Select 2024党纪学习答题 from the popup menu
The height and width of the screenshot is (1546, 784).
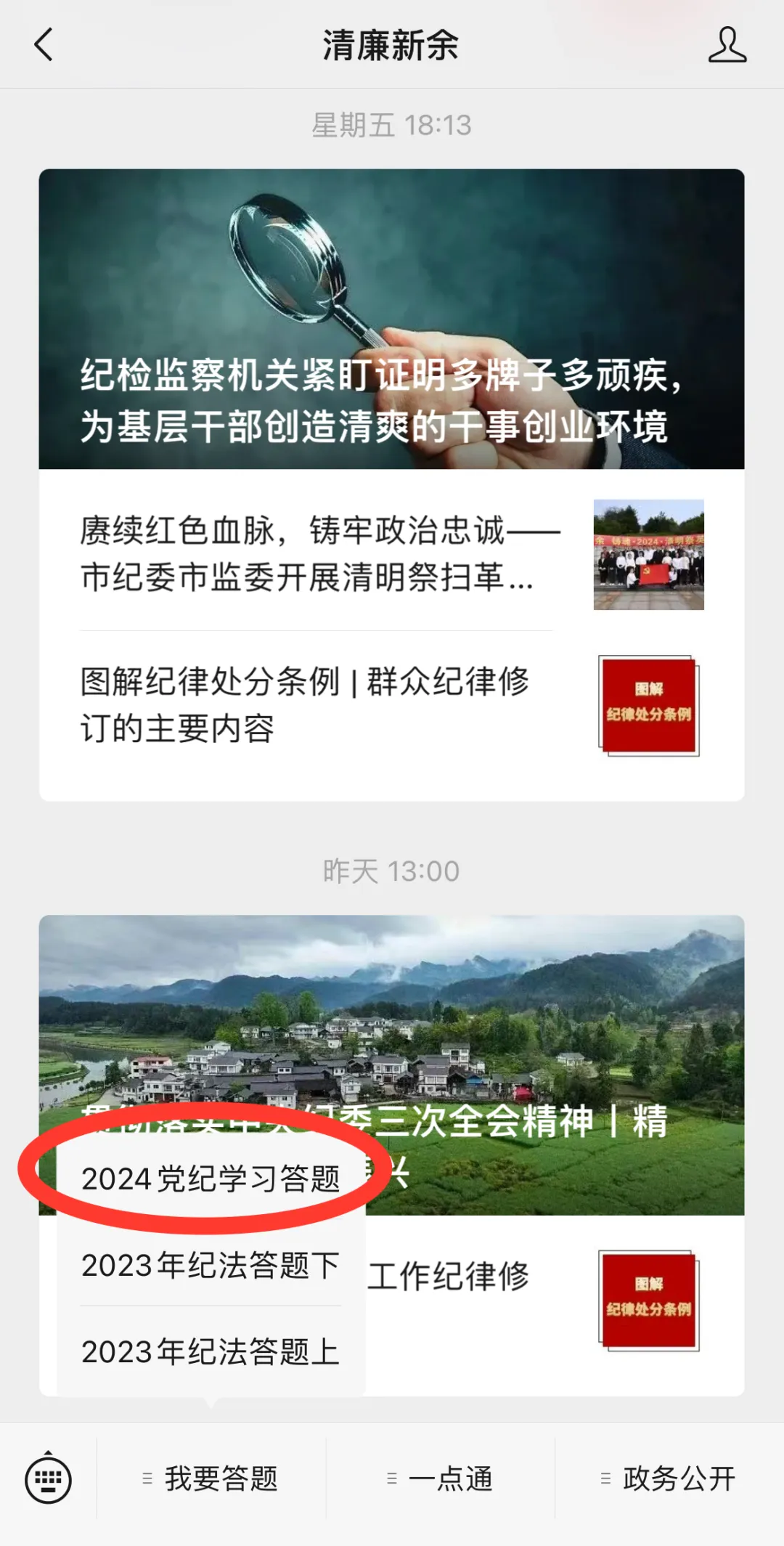(211, 1179)
